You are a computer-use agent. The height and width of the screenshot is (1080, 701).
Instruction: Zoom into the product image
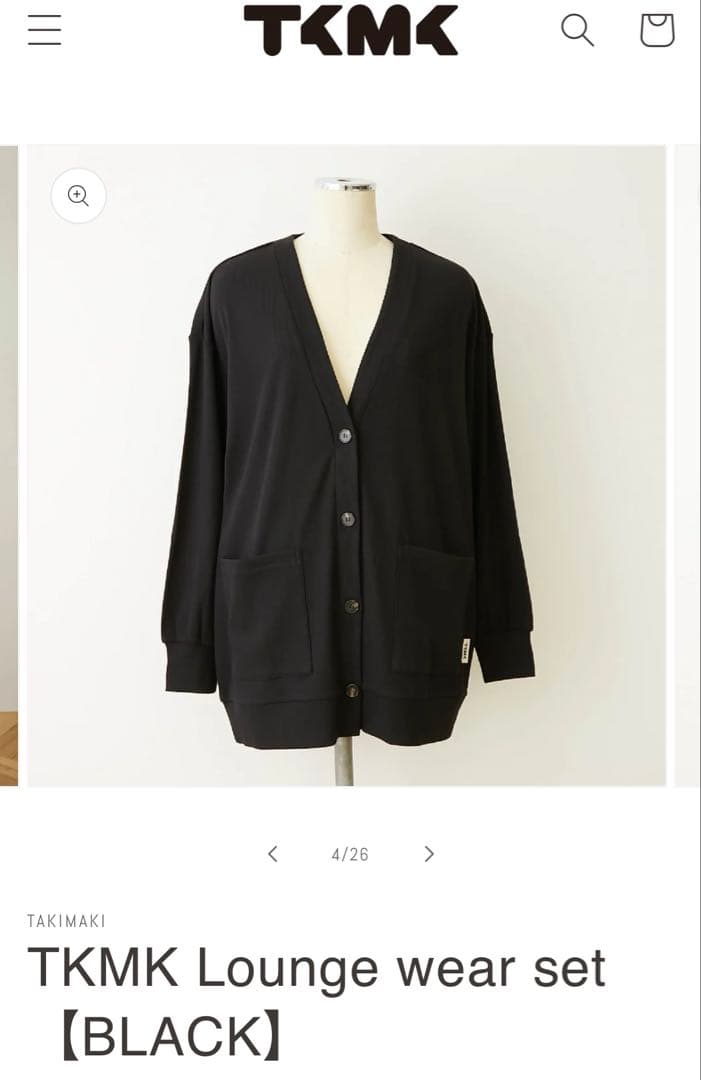[x=79, y=196]
